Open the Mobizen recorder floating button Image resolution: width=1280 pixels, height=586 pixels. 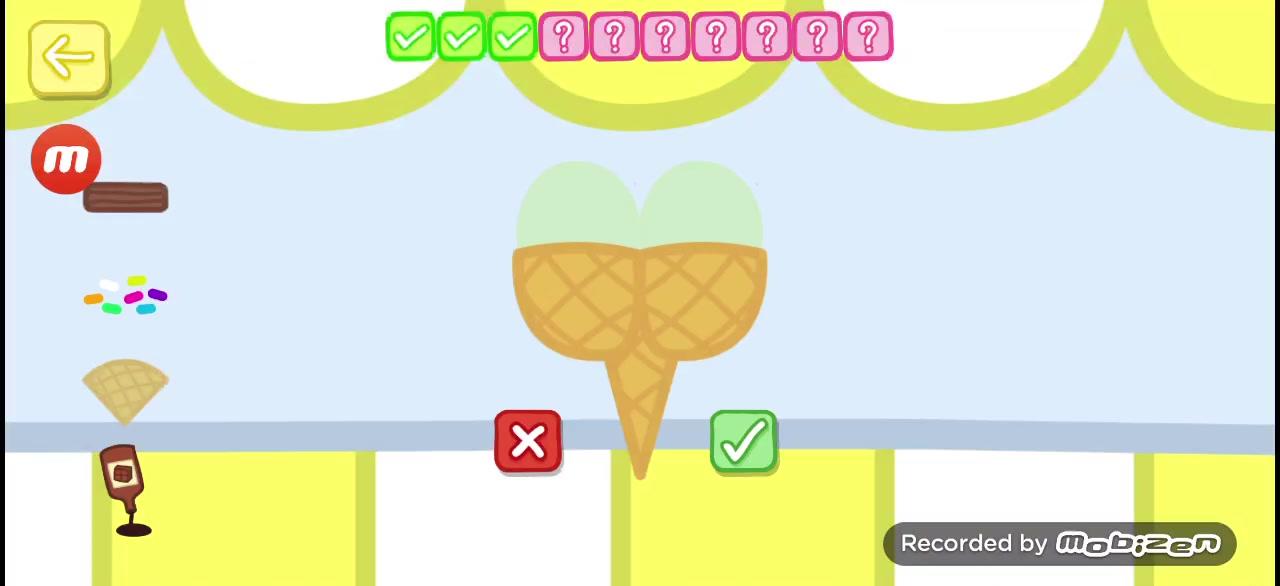click(66, 159)
